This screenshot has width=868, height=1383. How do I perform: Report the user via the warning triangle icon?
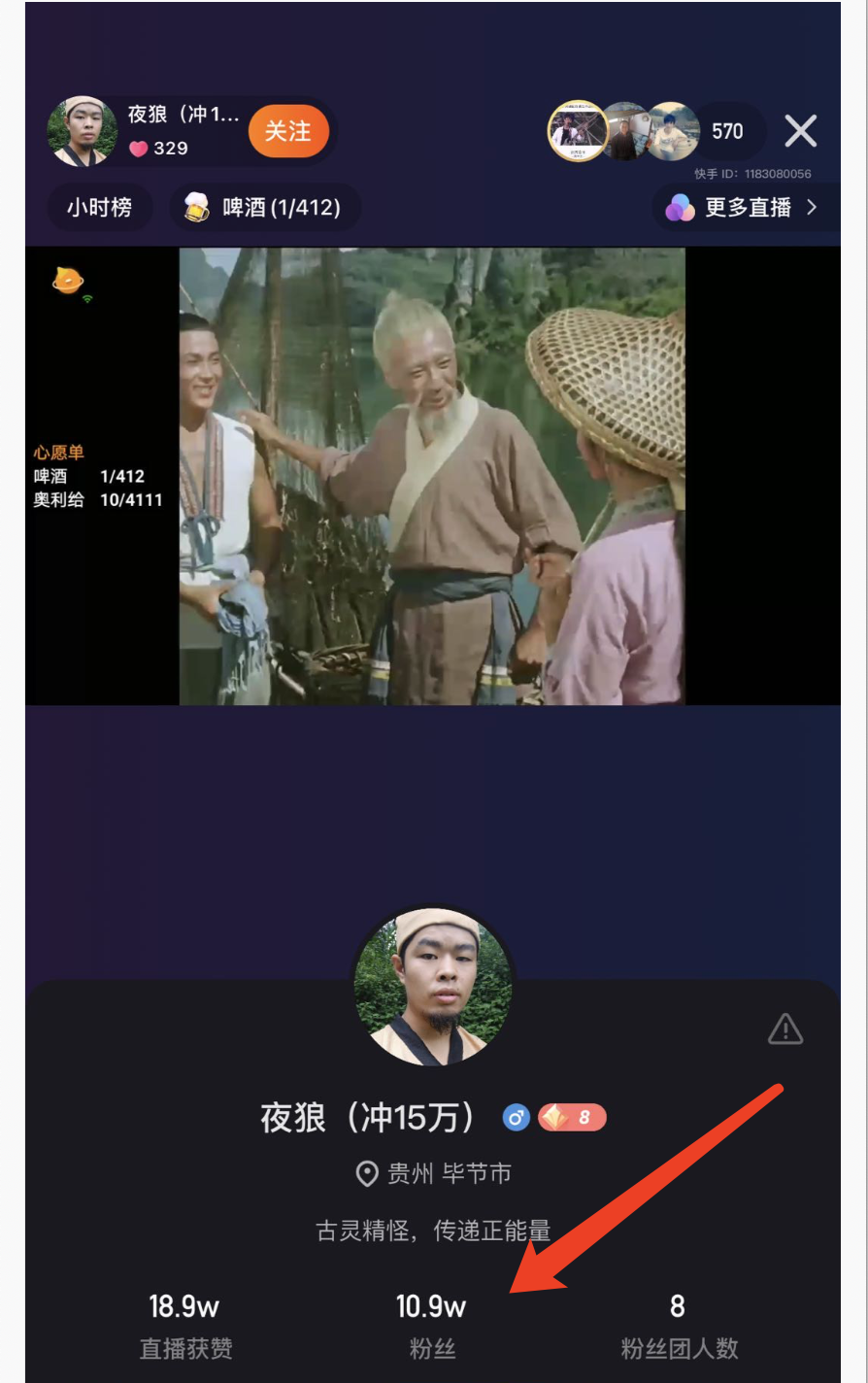[785, 1029]
